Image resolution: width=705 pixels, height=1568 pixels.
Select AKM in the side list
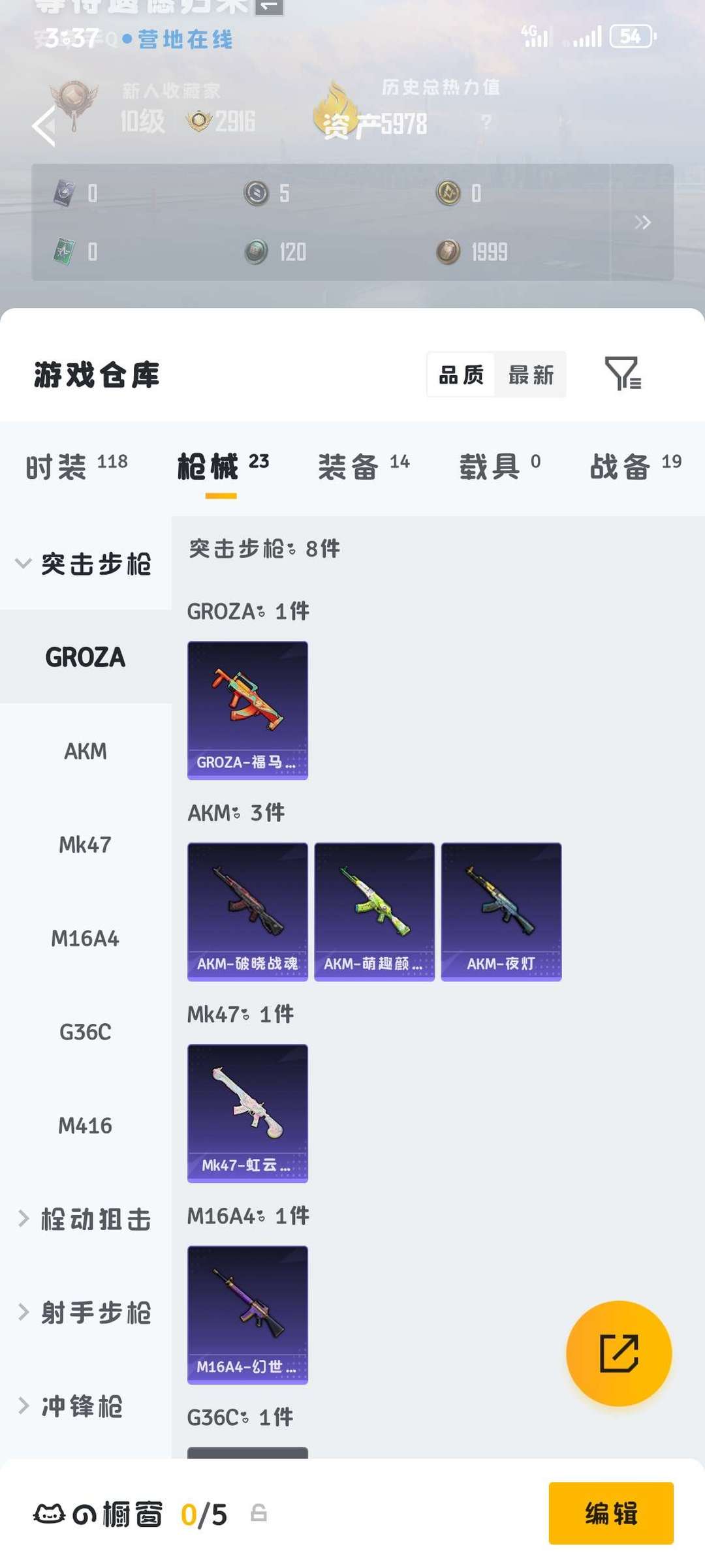pos(85,751)
